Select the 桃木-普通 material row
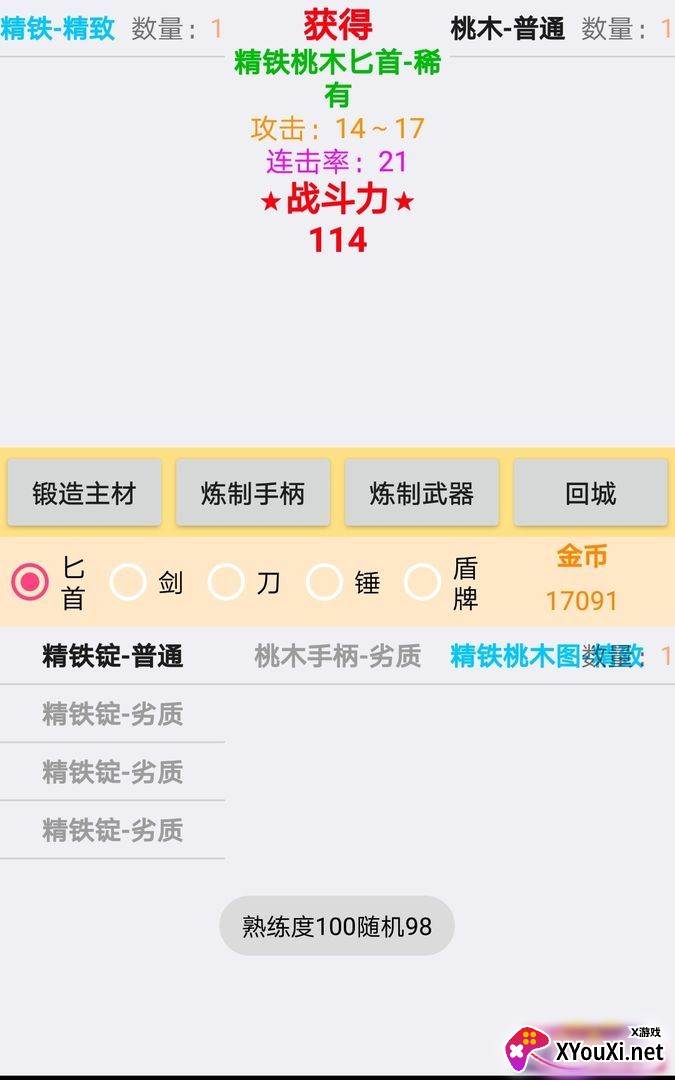 point(562,28)
